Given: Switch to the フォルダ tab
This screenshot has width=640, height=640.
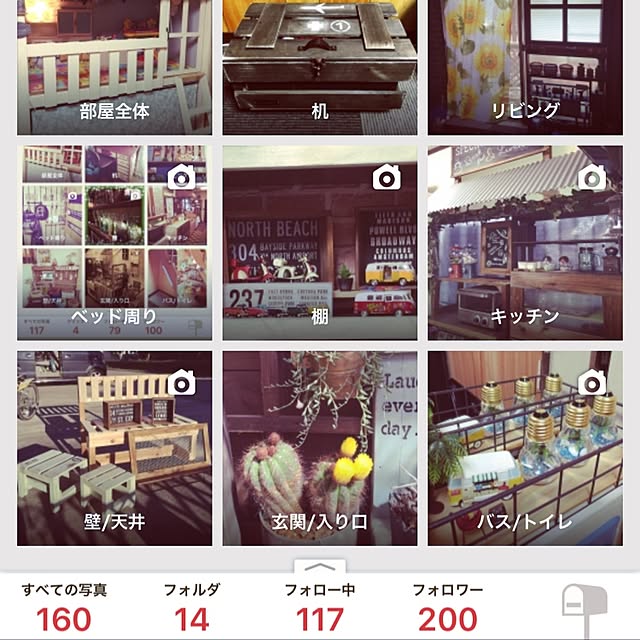Looking at the screenshot, I should click(x=191, y=607).
